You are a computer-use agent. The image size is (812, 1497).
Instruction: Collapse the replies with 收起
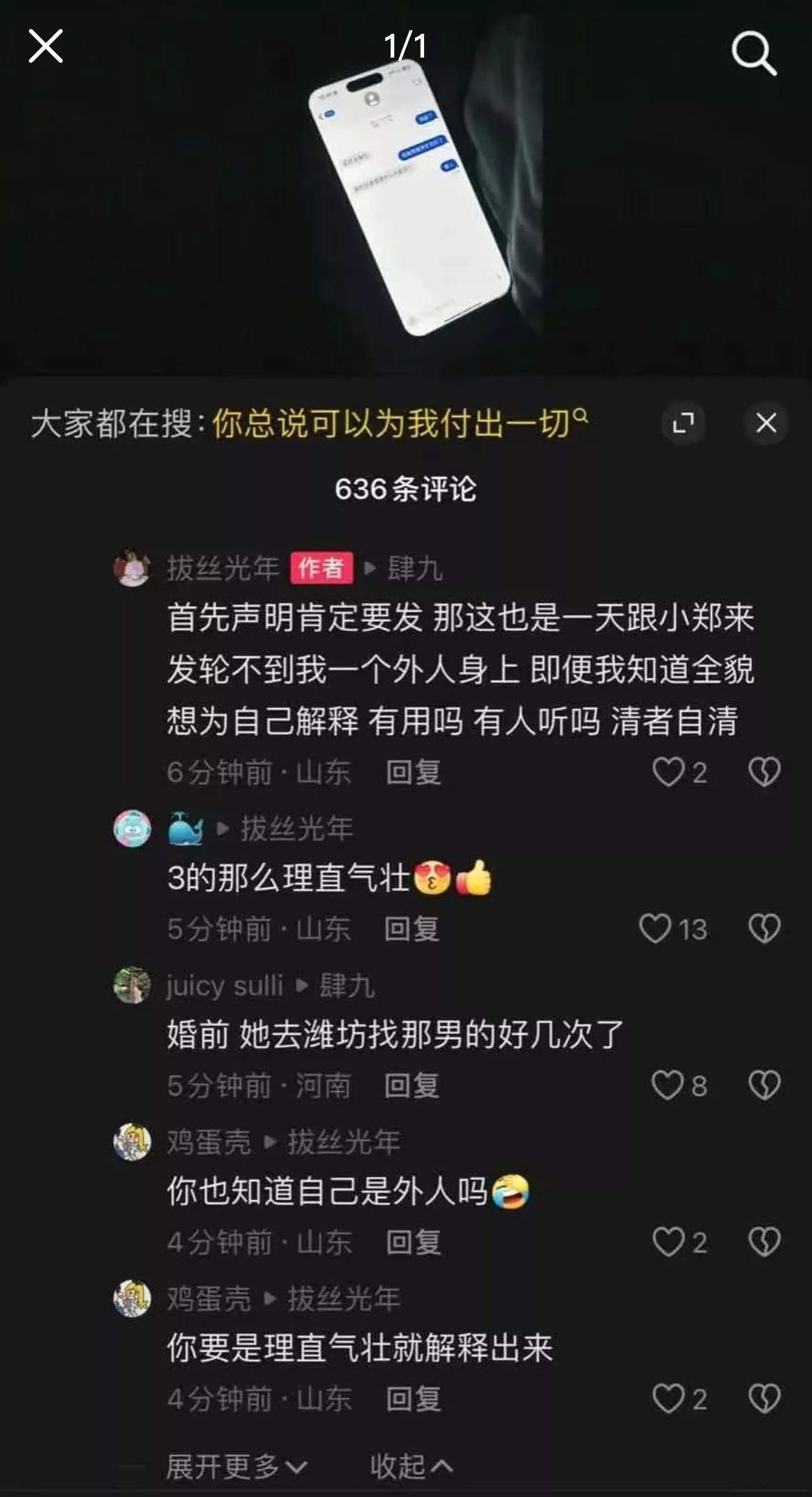point(412,1466)
